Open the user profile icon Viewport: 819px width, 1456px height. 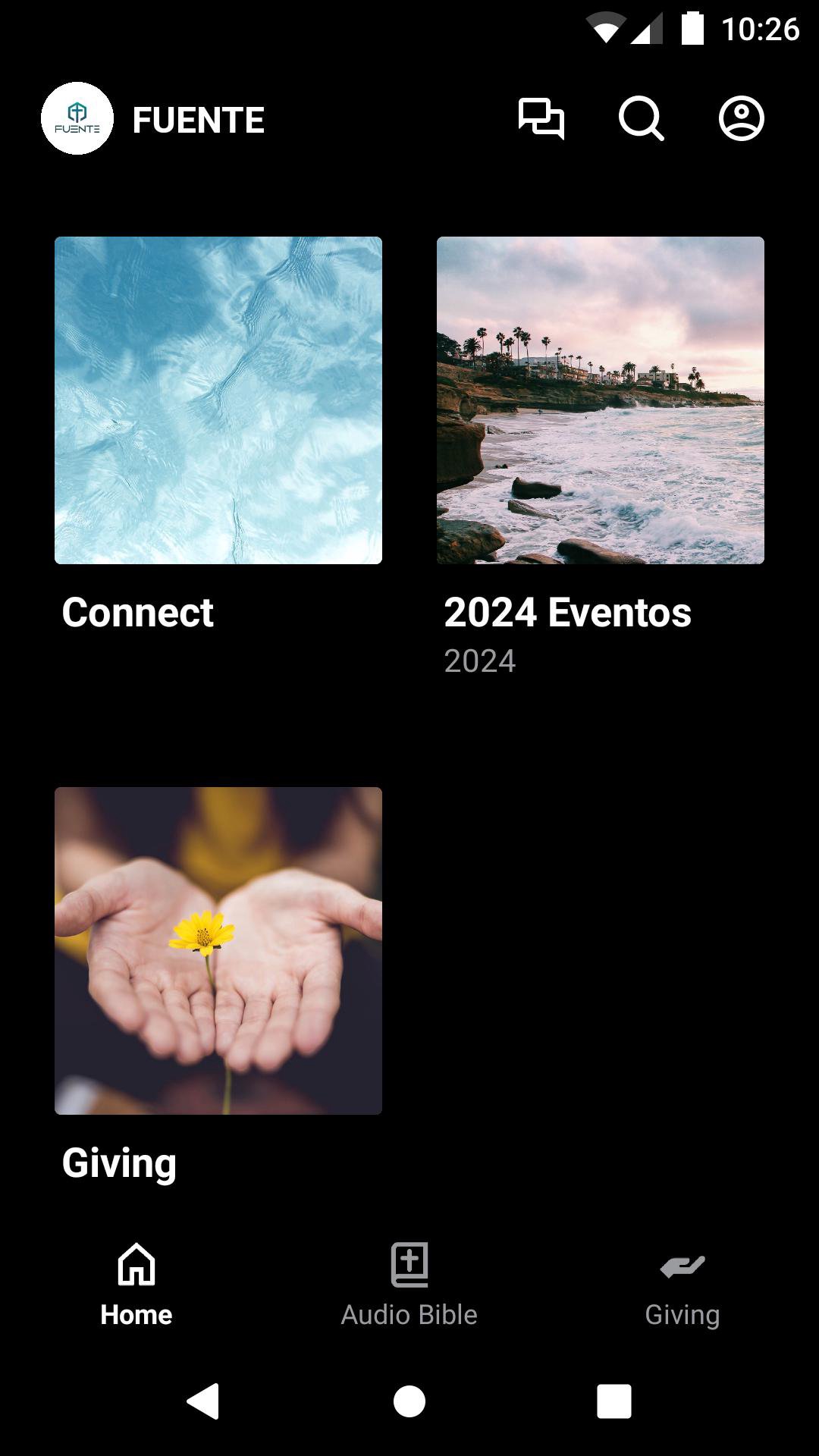[741, 119]
